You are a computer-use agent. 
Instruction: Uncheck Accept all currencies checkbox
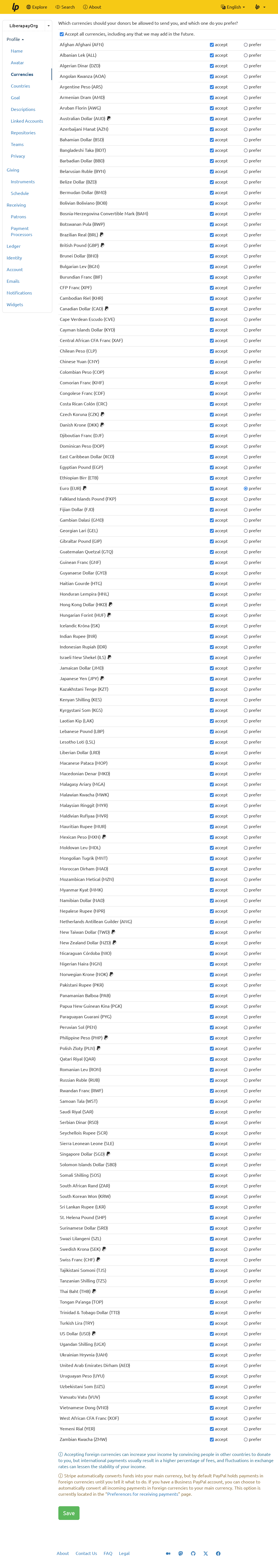[x=61, y=34]
